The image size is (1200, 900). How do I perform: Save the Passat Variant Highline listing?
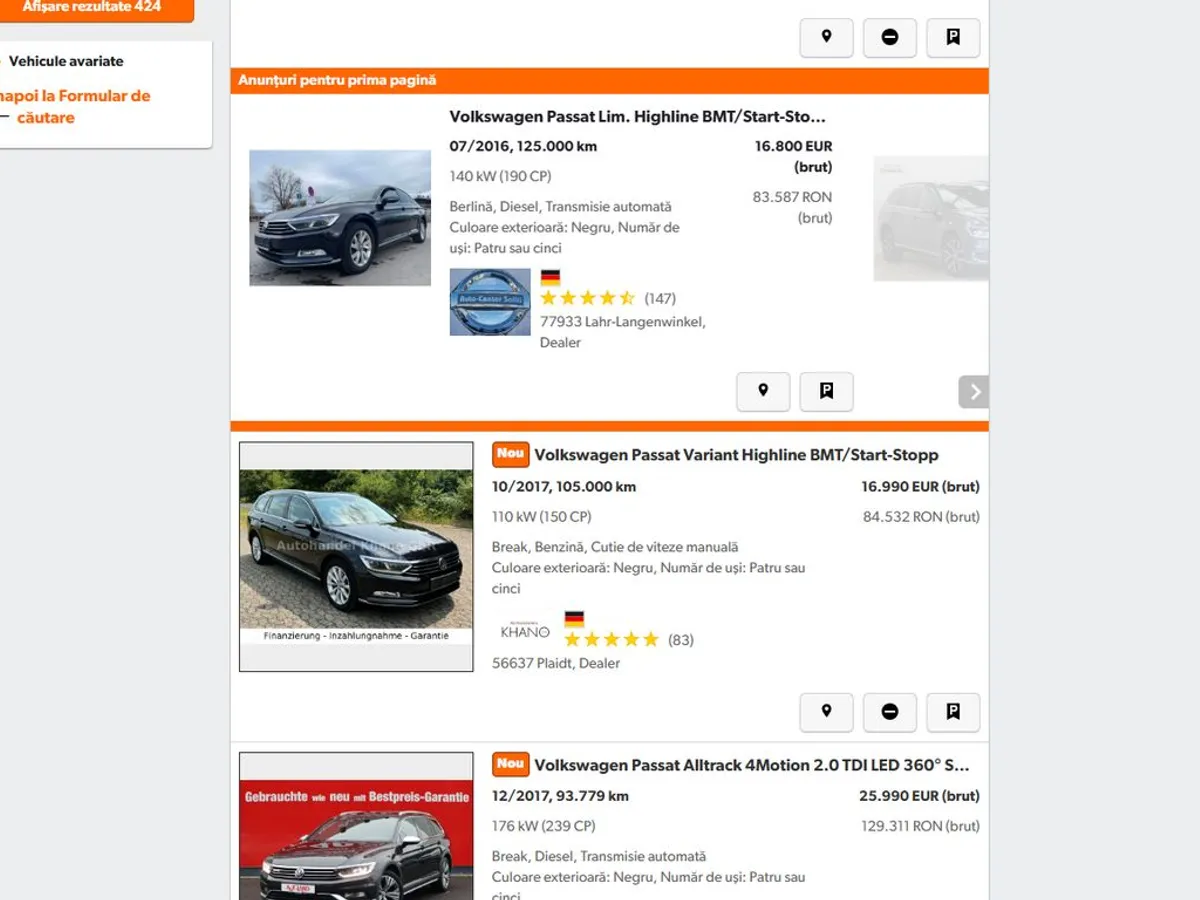pyautogui.click(x=952, y=712)
